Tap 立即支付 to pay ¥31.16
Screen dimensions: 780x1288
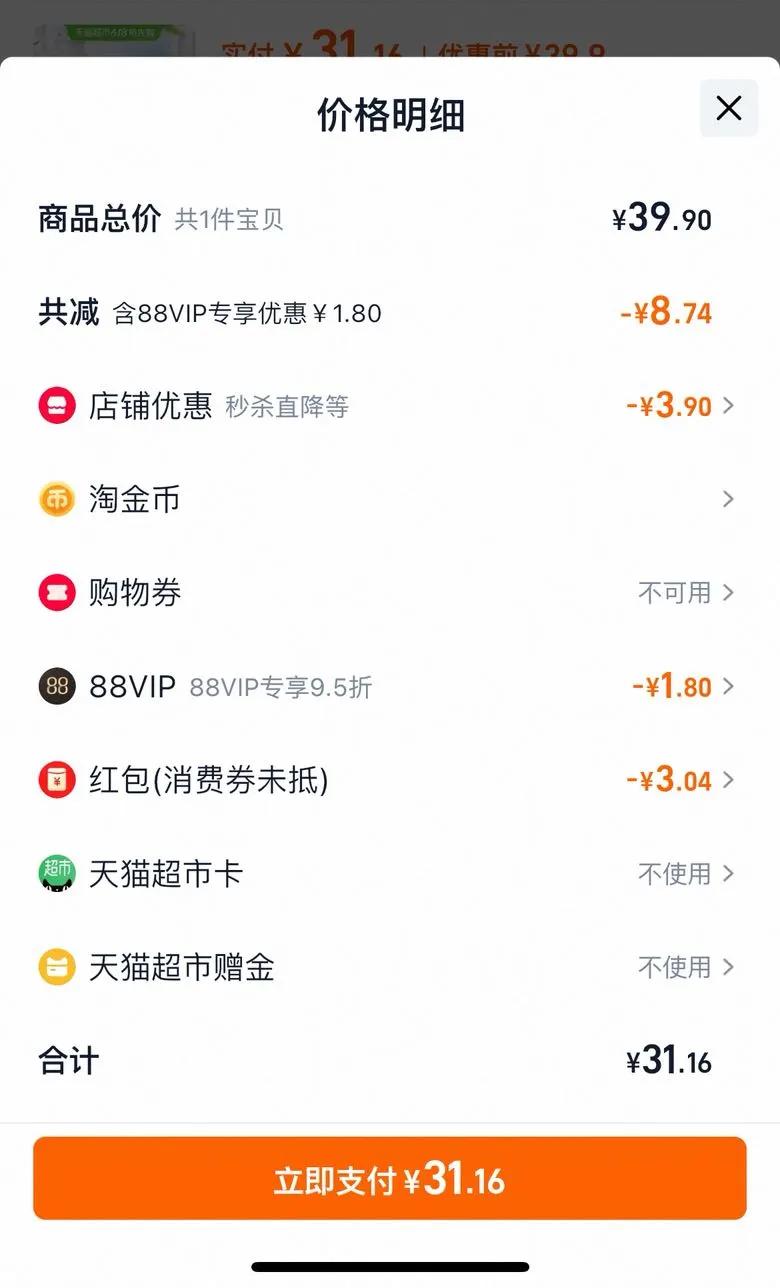coord(390,1179)
